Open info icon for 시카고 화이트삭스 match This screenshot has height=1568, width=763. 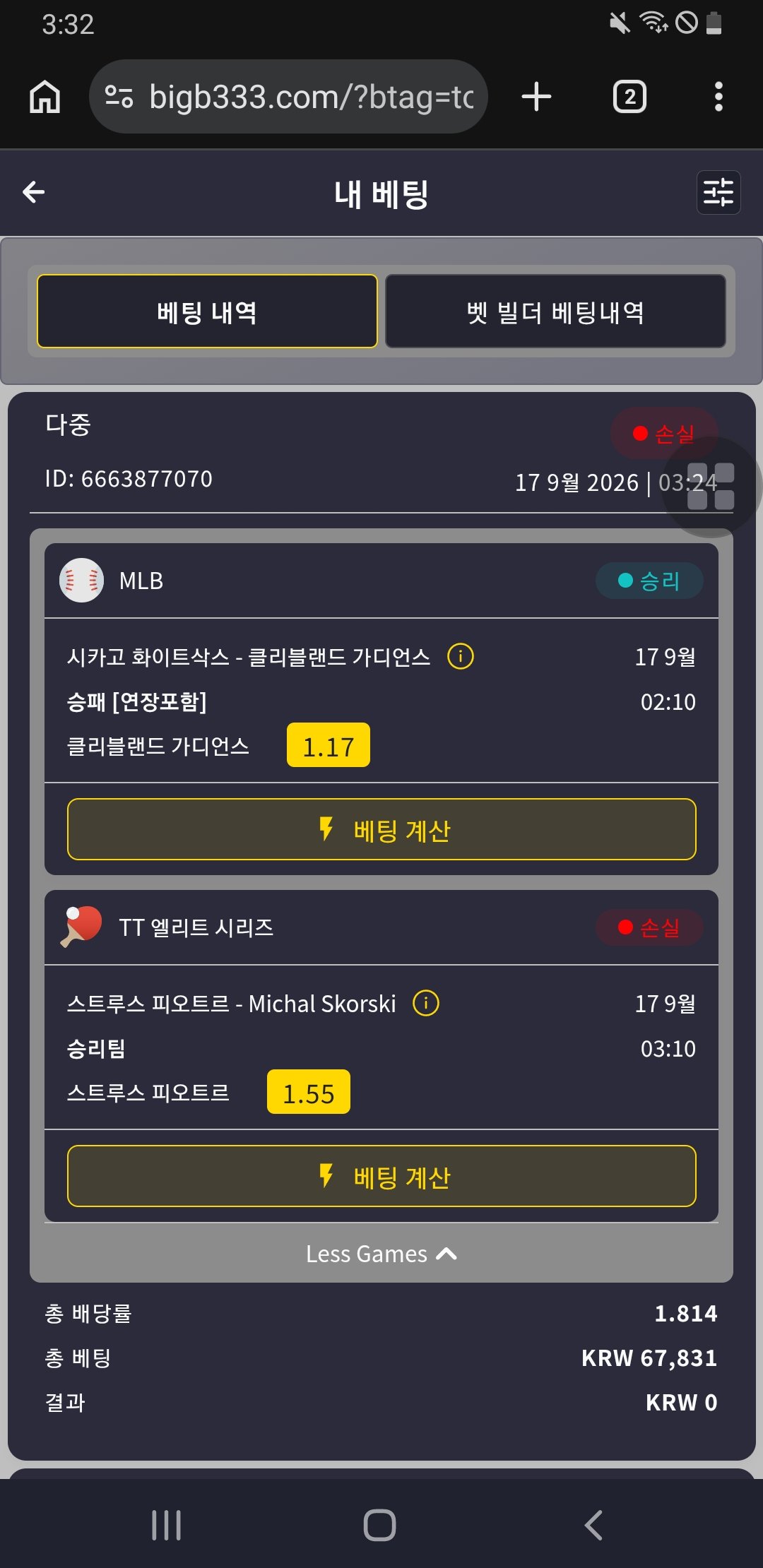461,656
